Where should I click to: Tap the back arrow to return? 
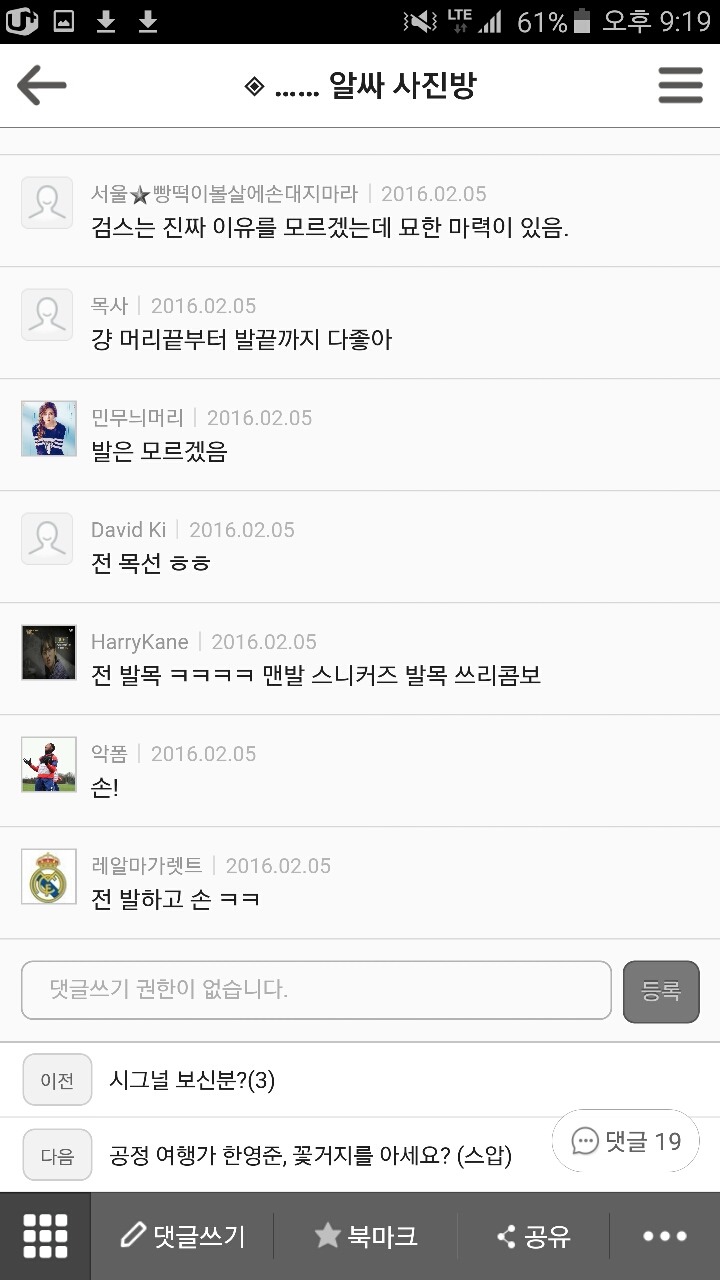pos(40,86)
